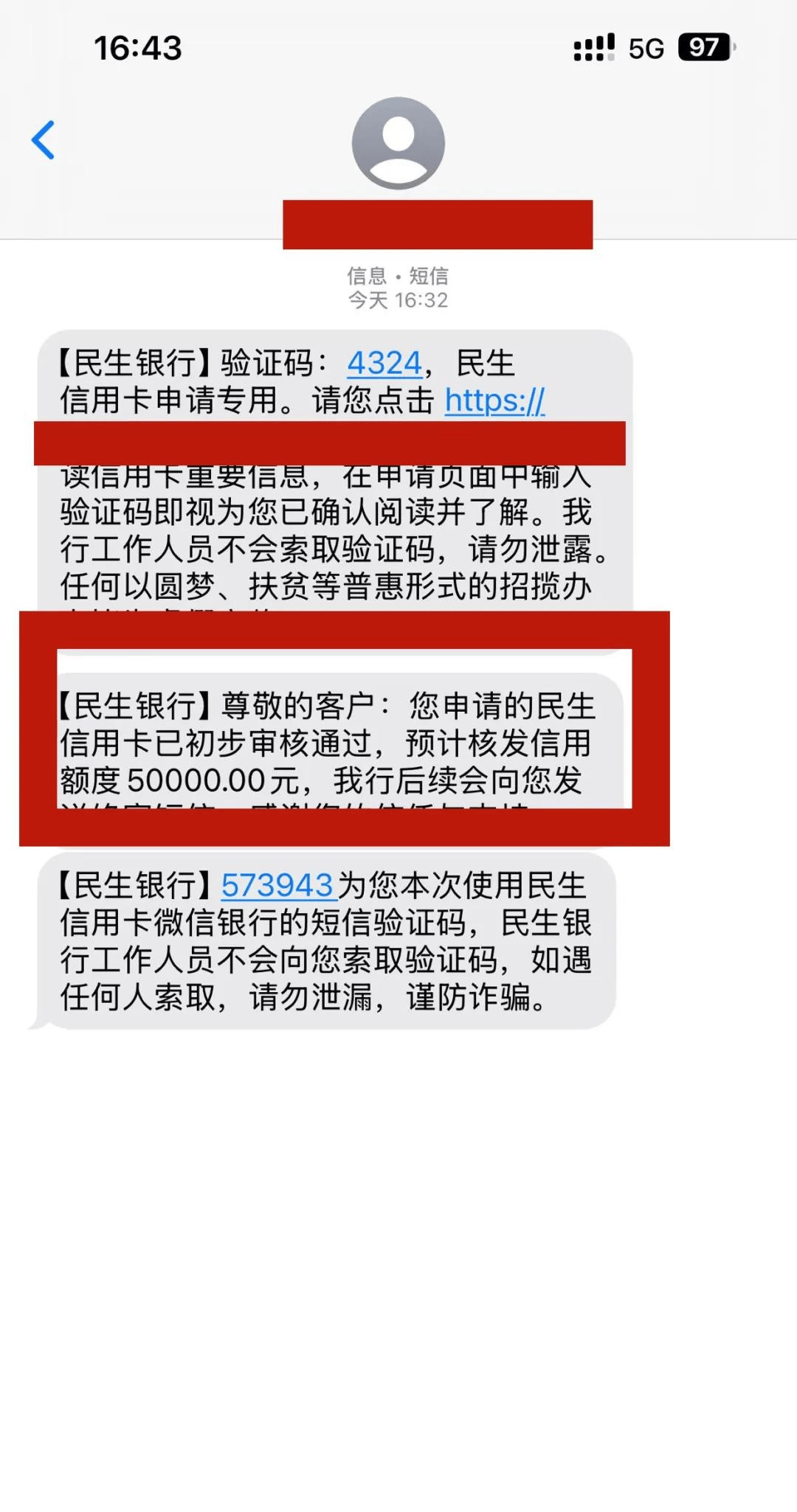
Task: Open the https:// link in the message
Action: tap(494, 401)
